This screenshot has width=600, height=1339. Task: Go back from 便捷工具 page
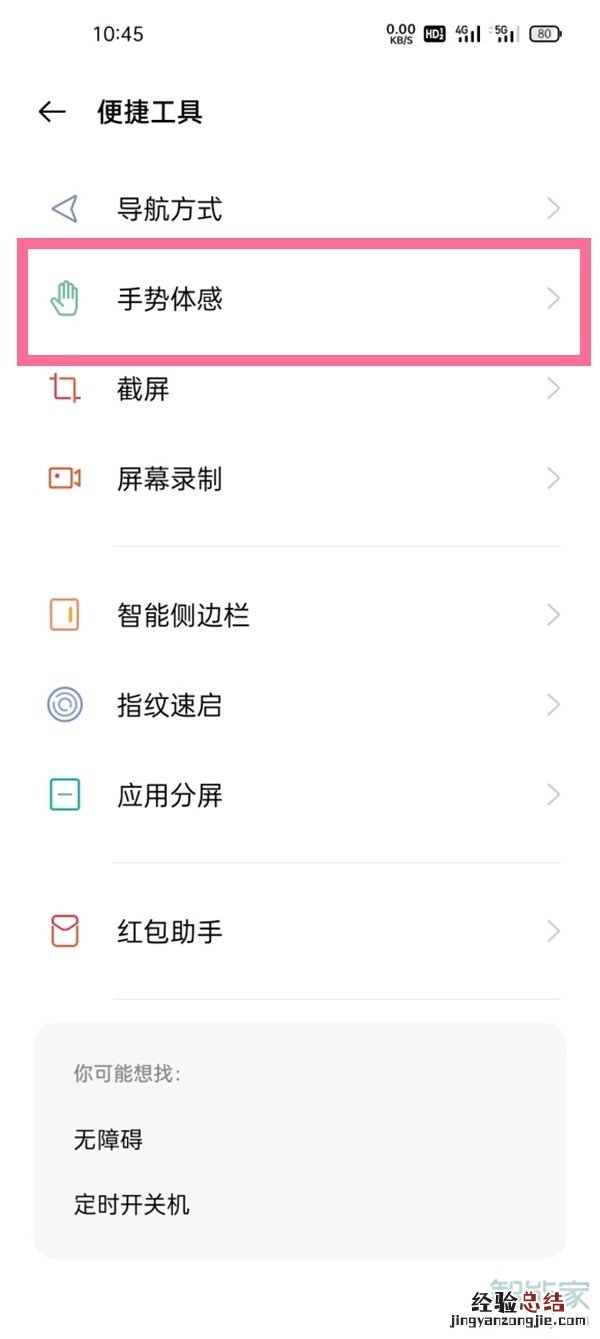coord(52,112)
